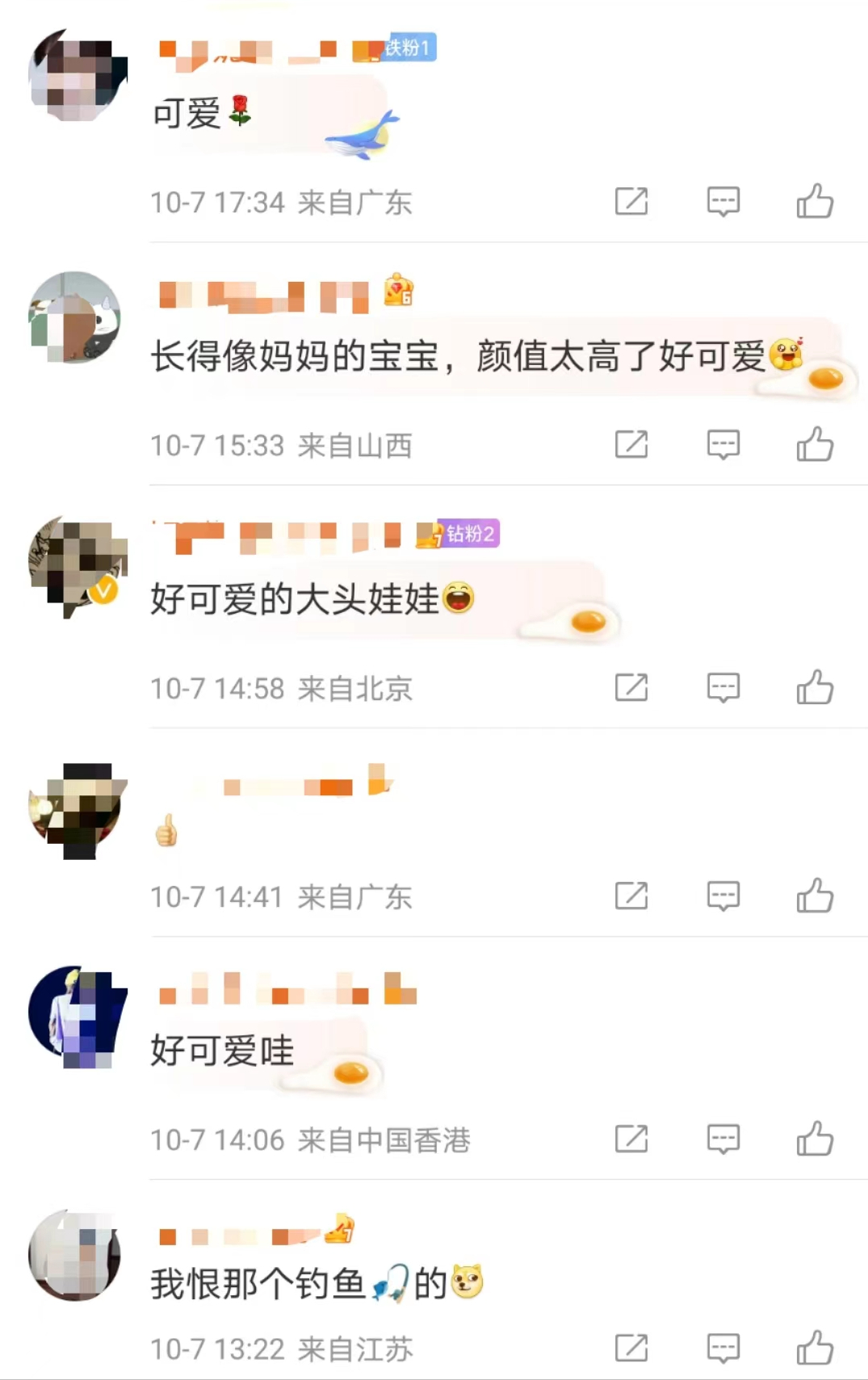Image resolution: width=868 pixels, height=1380 pixels.
Task: Reply to the 好可爱哇 comment
Action: click(723, 1139)
